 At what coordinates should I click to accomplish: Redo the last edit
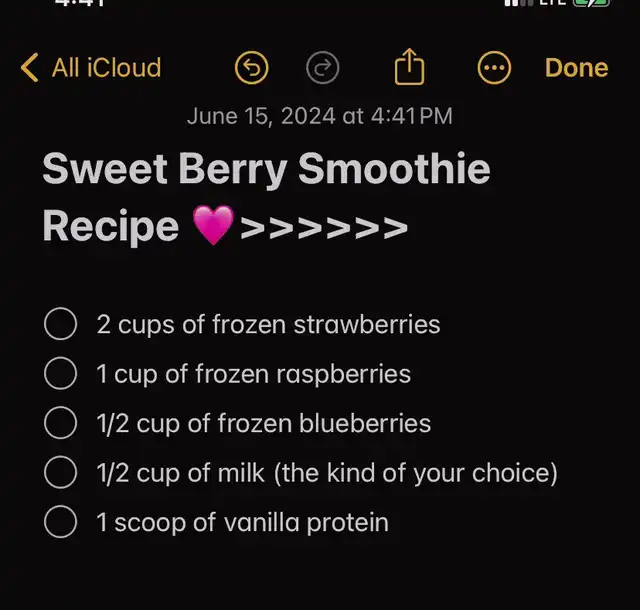pyautogui.click(x=322, y=68)
